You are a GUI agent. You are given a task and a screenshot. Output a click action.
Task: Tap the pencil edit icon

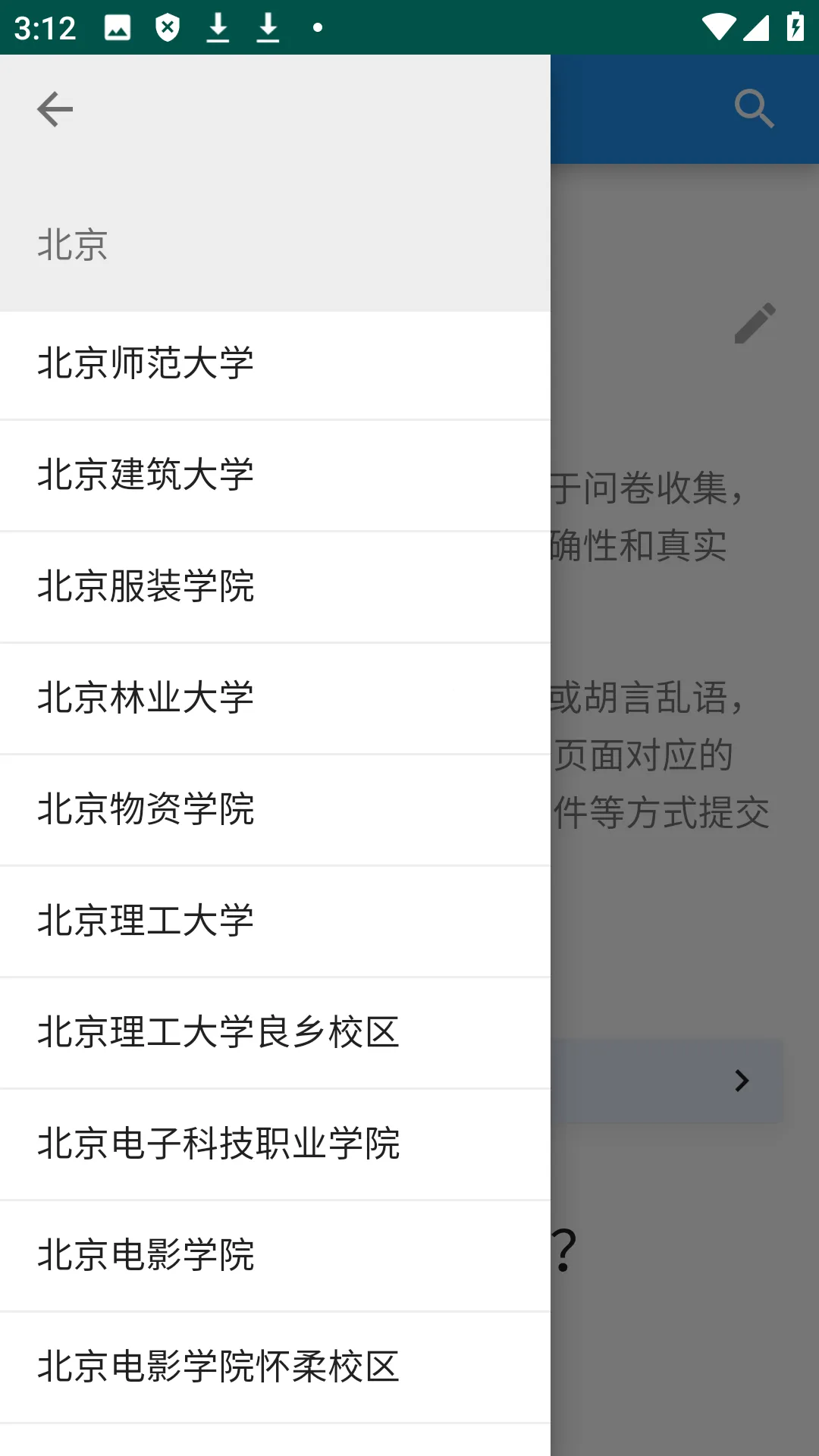point(755,323)
